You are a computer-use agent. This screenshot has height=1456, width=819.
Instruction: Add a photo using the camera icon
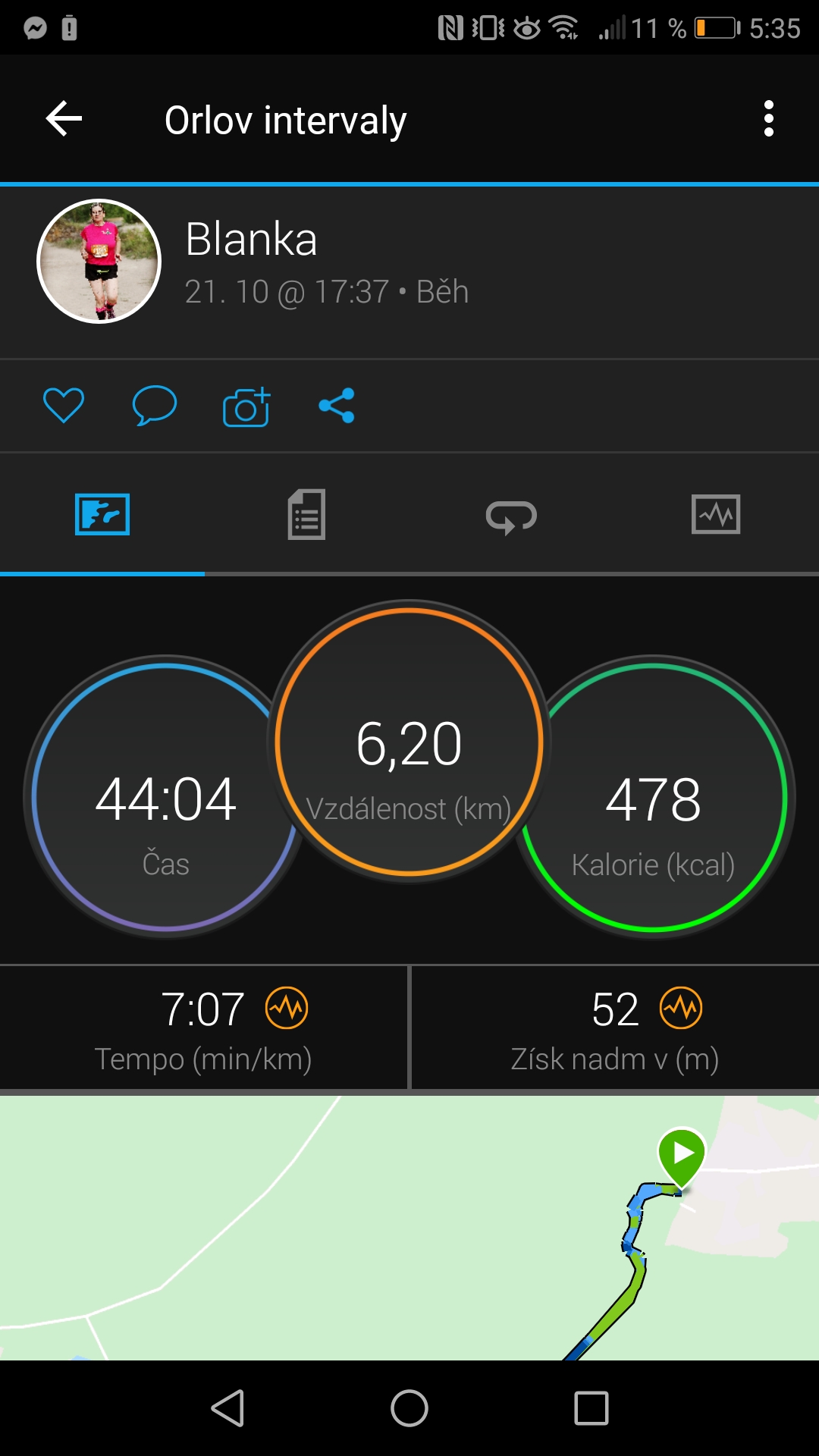pos(246,406)
